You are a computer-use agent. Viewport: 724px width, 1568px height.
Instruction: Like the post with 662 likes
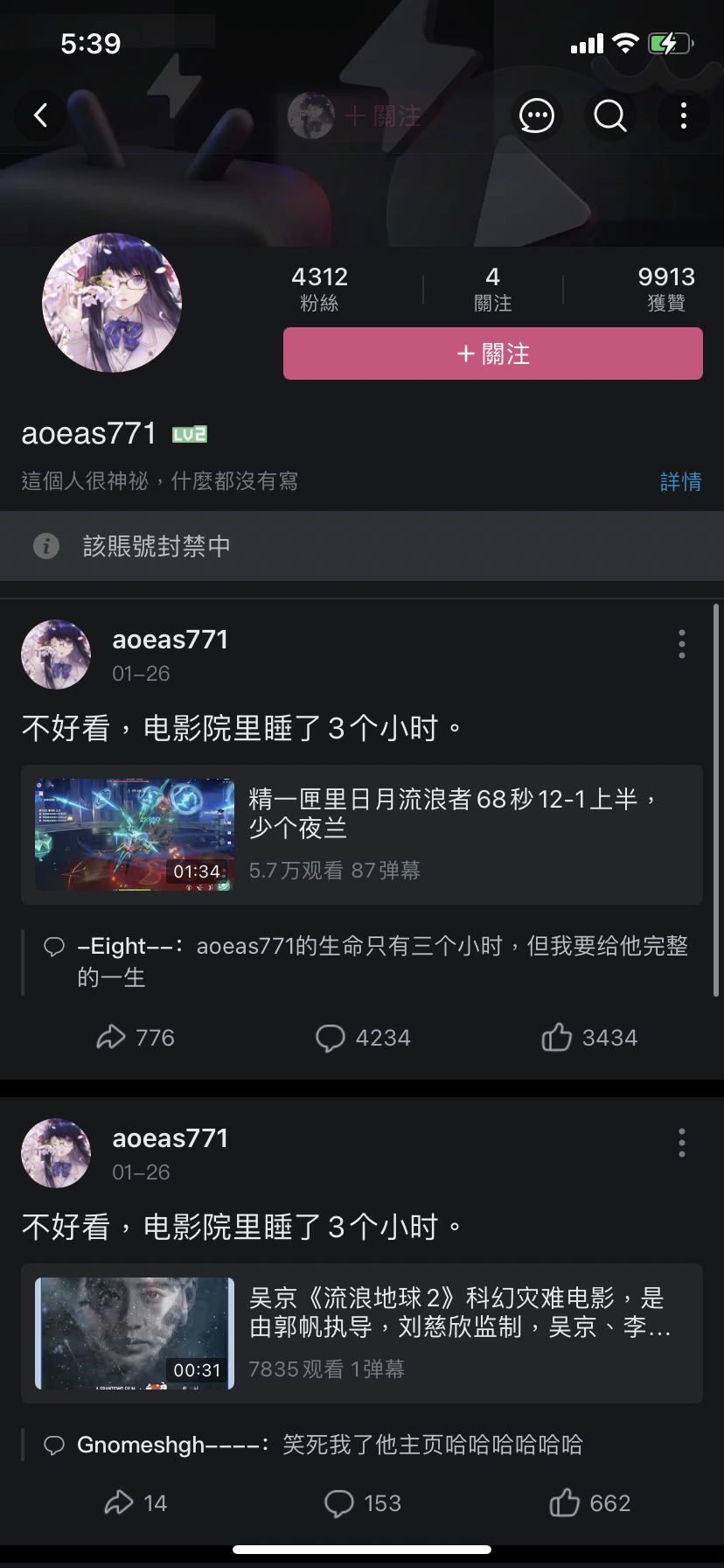589,1503
